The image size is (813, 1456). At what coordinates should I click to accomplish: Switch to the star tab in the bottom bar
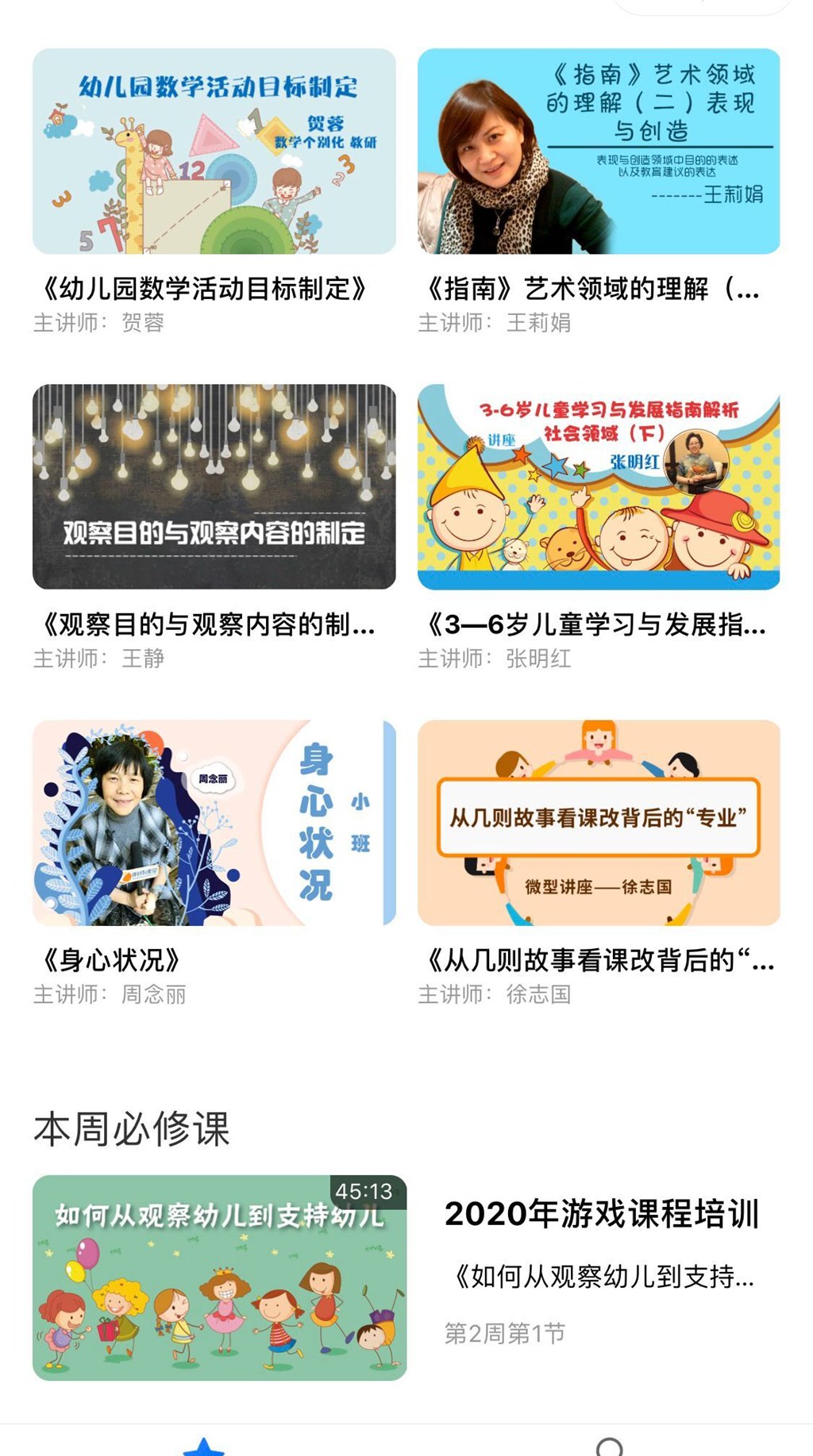pos(204,1446)
